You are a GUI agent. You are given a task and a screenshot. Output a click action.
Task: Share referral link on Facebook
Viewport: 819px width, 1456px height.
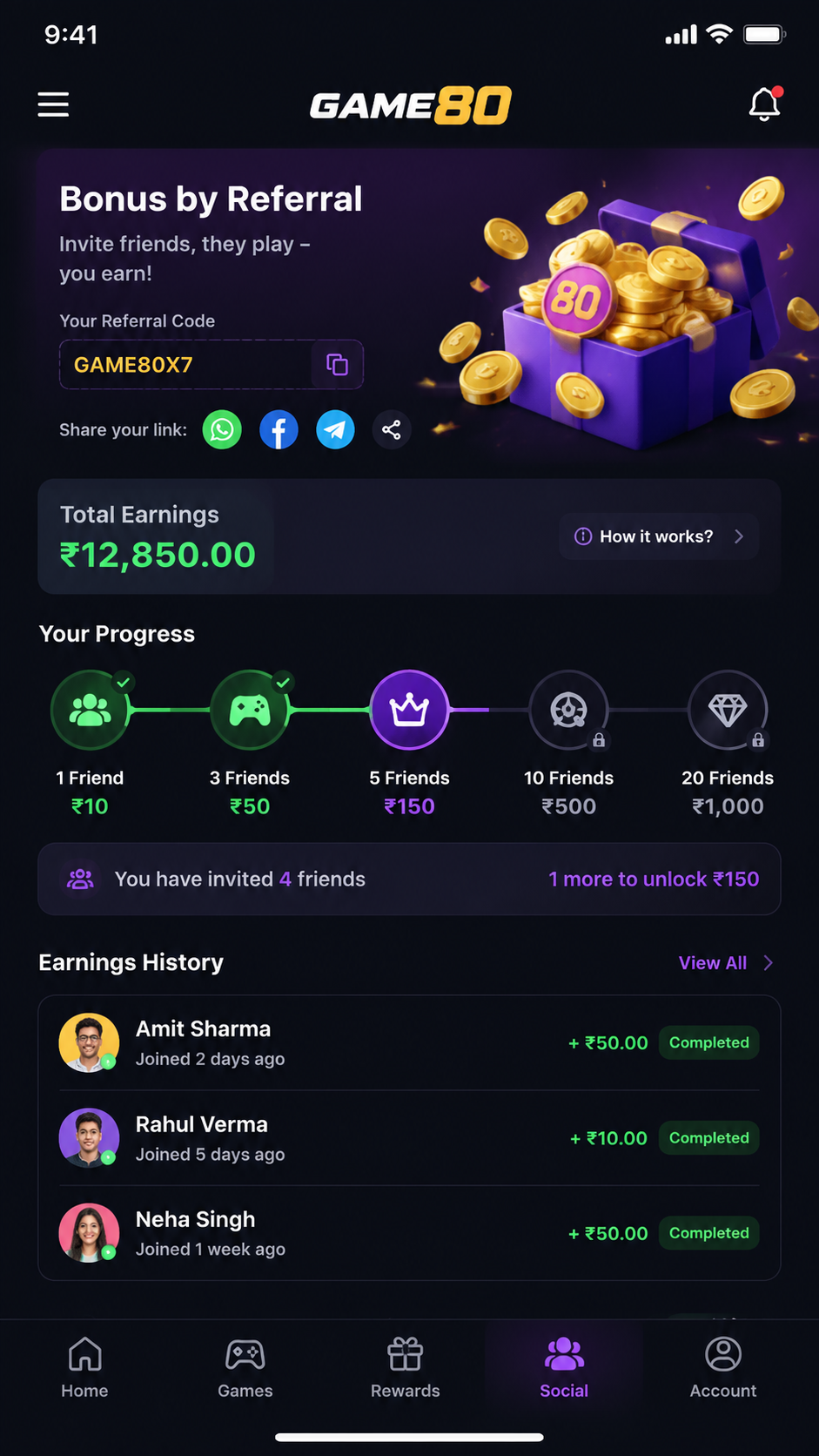tap(279, 429)
